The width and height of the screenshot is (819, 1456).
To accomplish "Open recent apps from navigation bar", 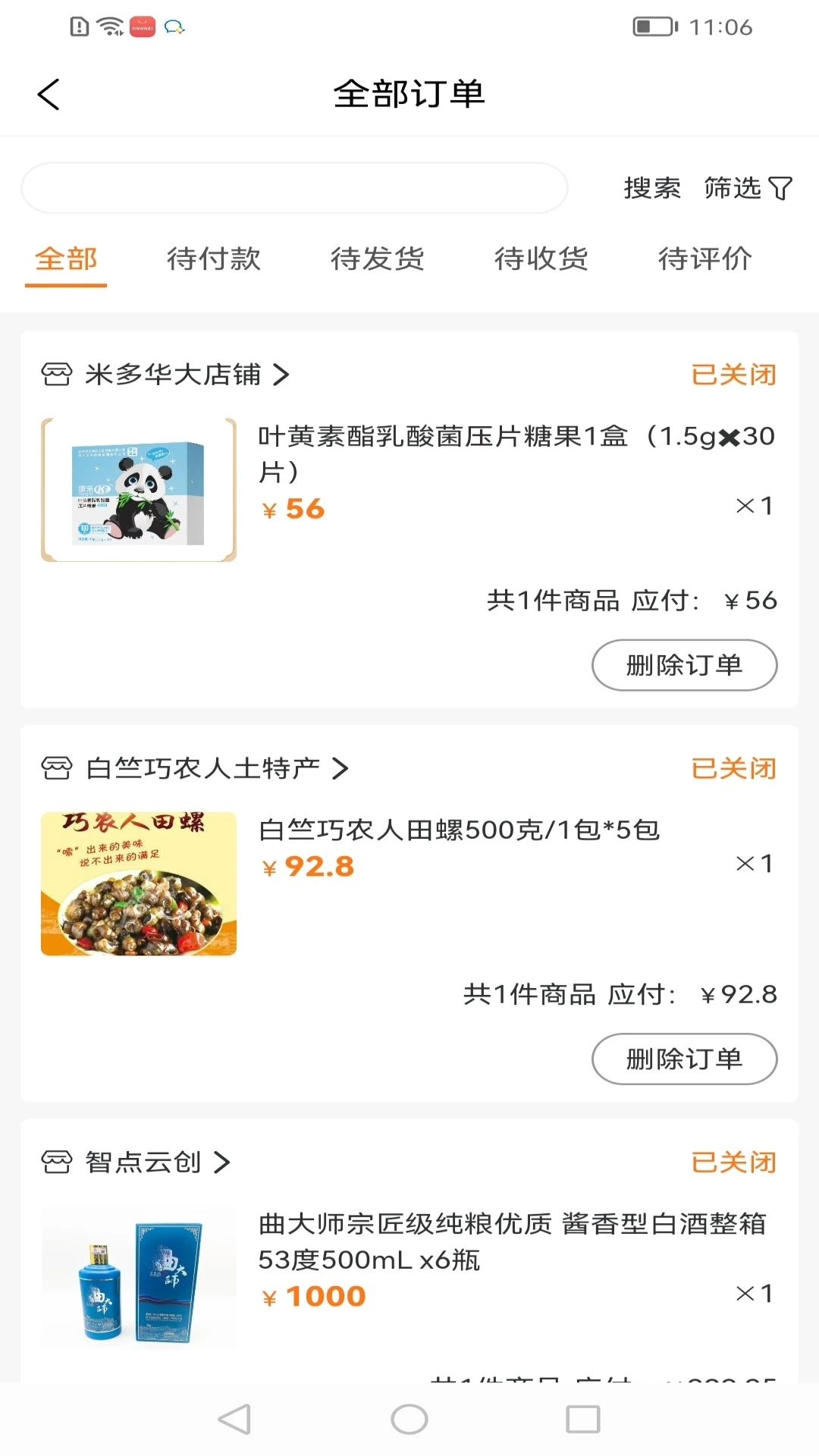I will click(x=582, y=1420).
